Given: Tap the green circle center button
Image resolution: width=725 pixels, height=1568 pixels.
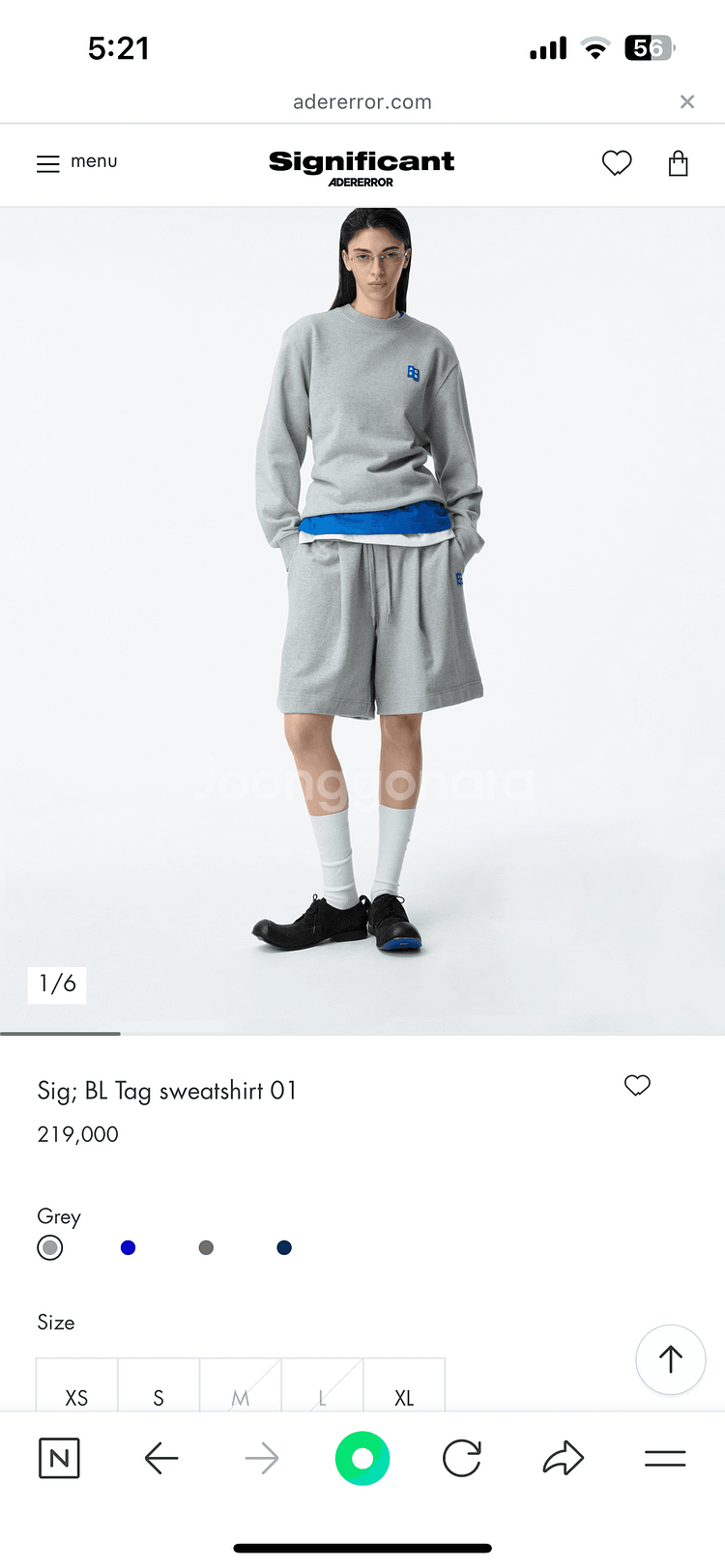Looking at the screenshot, I should [x=362, y=1458].
